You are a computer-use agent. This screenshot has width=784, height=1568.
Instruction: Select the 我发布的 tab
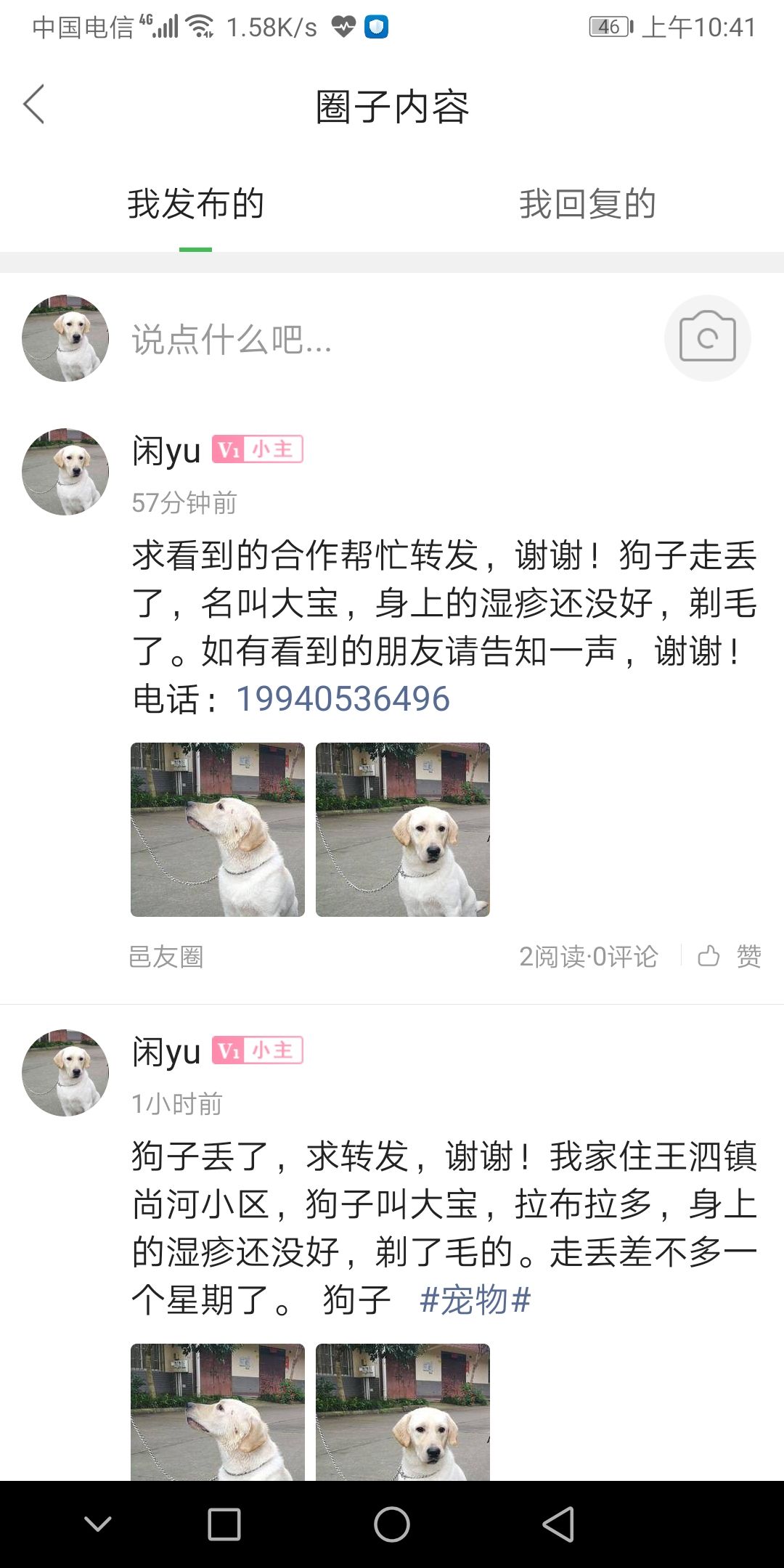coord(195,204)
